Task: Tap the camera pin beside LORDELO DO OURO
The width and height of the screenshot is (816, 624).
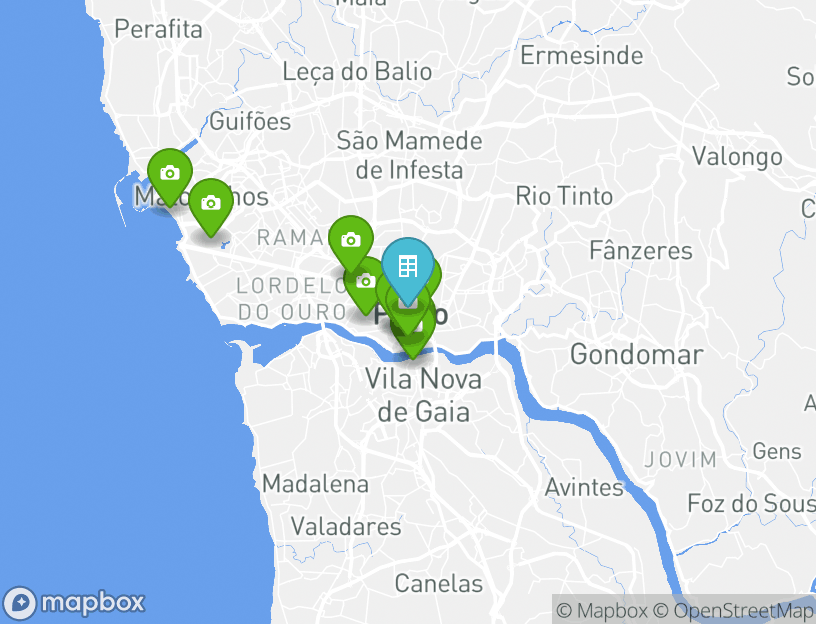Action: (x=364, y=281)
